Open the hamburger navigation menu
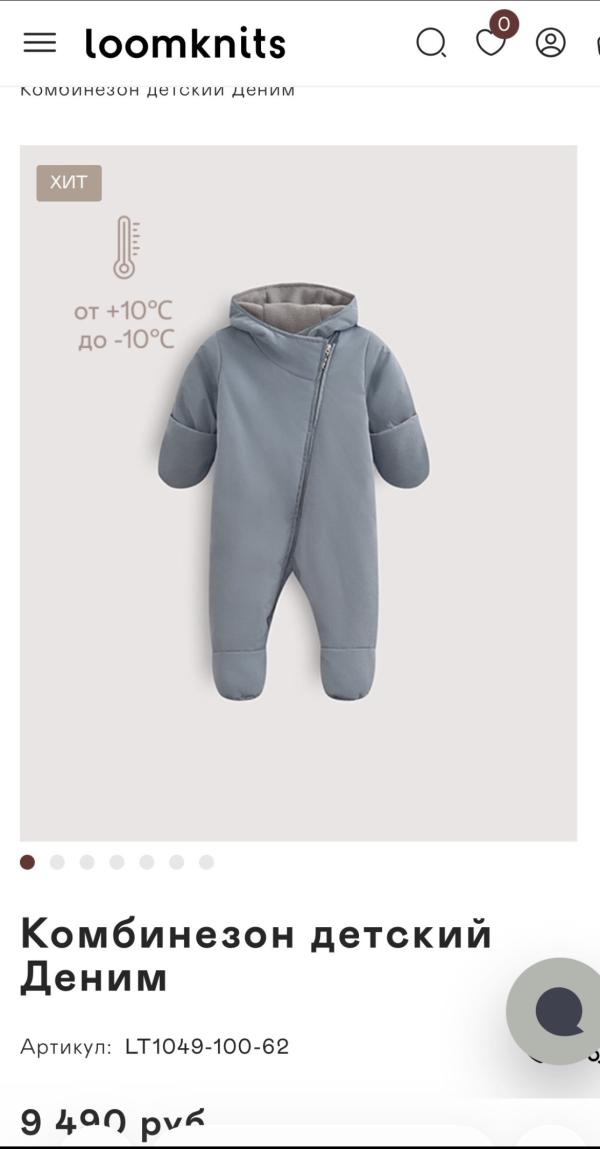Screen dimensions: 600x1149 click(40, 43)
